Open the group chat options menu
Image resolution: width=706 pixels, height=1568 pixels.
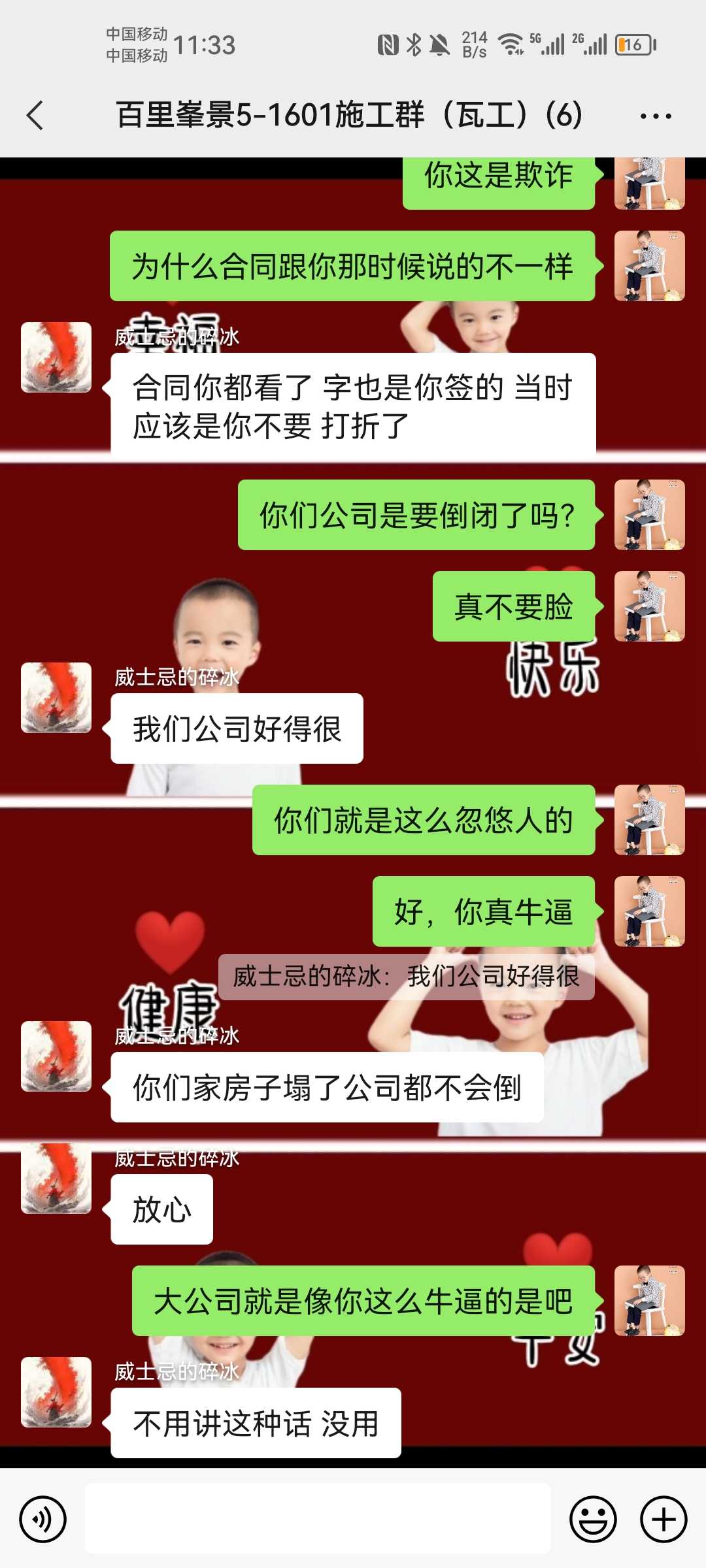click(x=655, y=116)
